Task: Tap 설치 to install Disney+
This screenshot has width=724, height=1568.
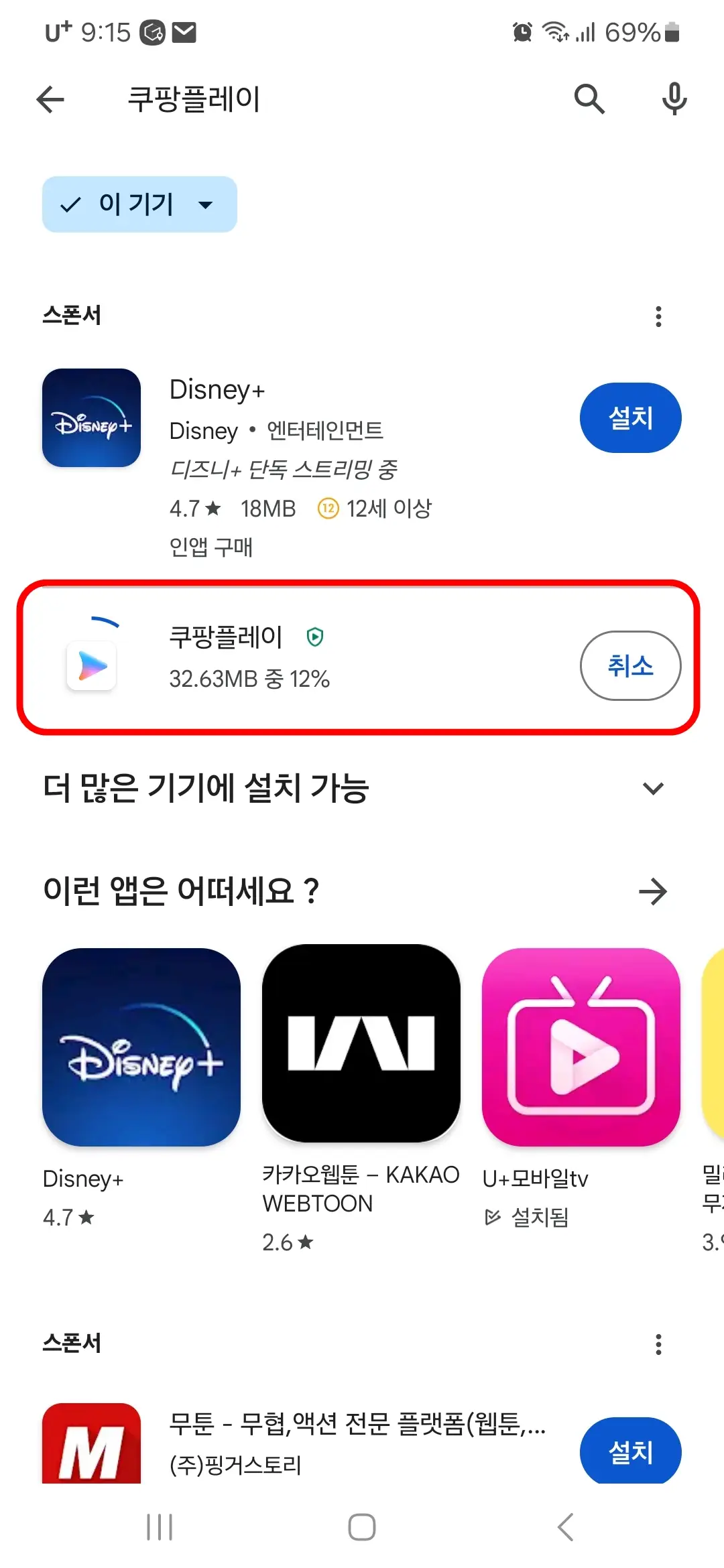Action: click(x=630, y=417)
